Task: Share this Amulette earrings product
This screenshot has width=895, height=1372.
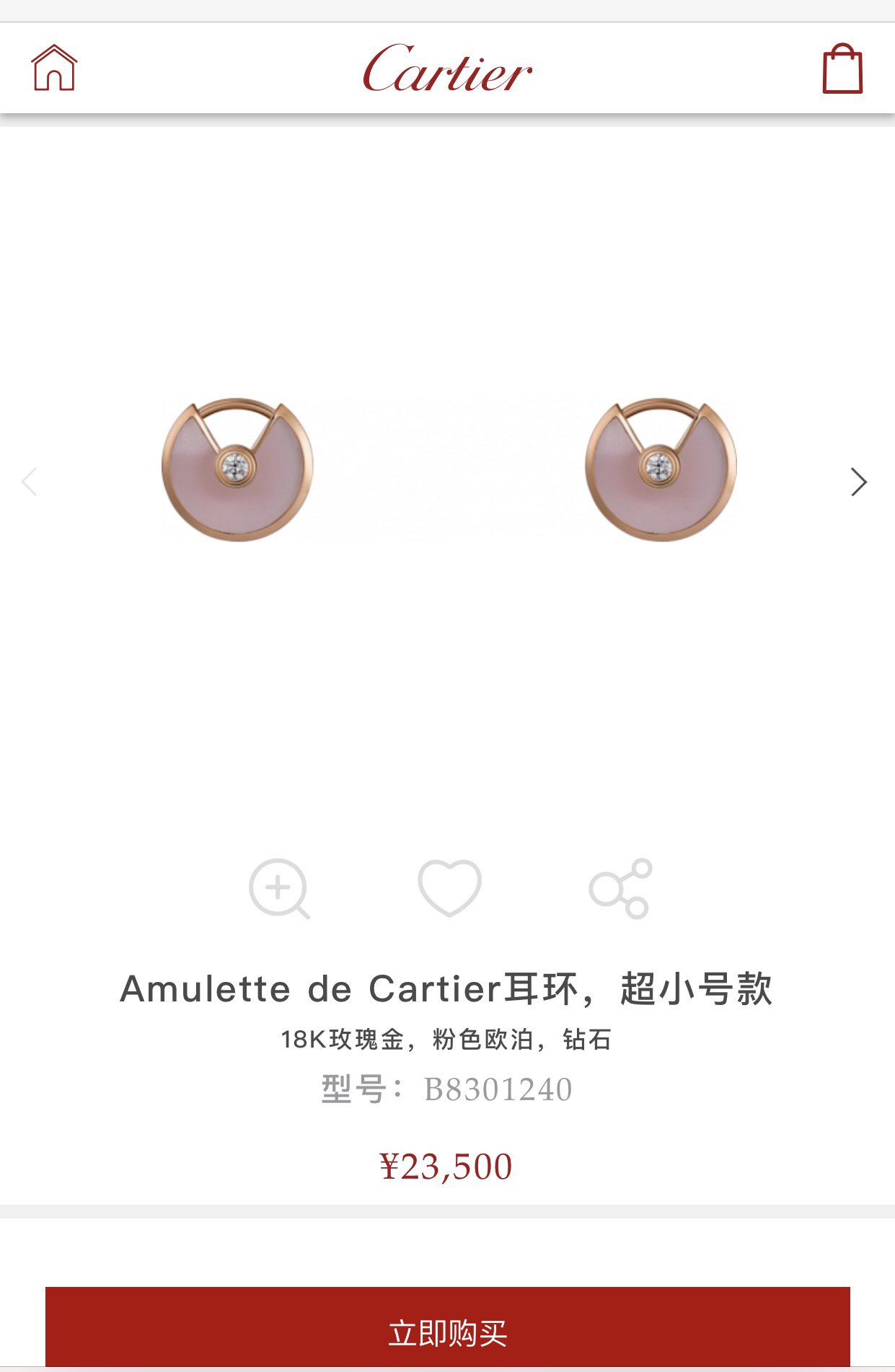Action: click(620, 888)
